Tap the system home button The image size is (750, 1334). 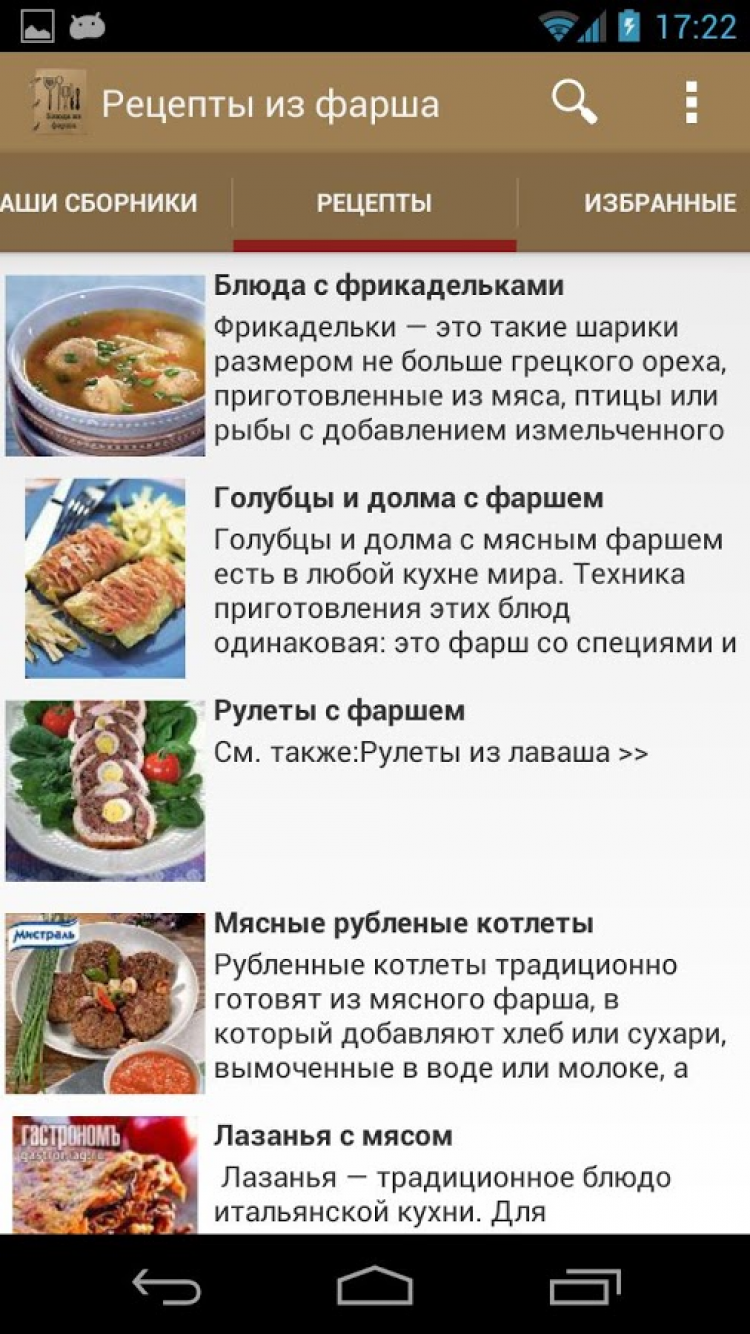click(x=375, y=1286)
